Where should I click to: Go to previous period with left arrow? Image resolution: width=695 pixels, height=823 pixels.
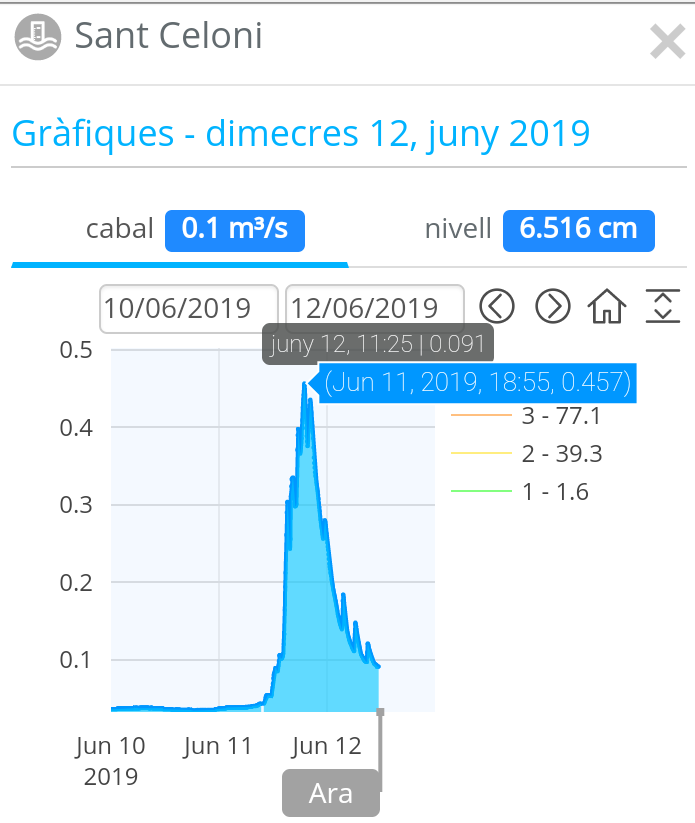pos(497,306)
